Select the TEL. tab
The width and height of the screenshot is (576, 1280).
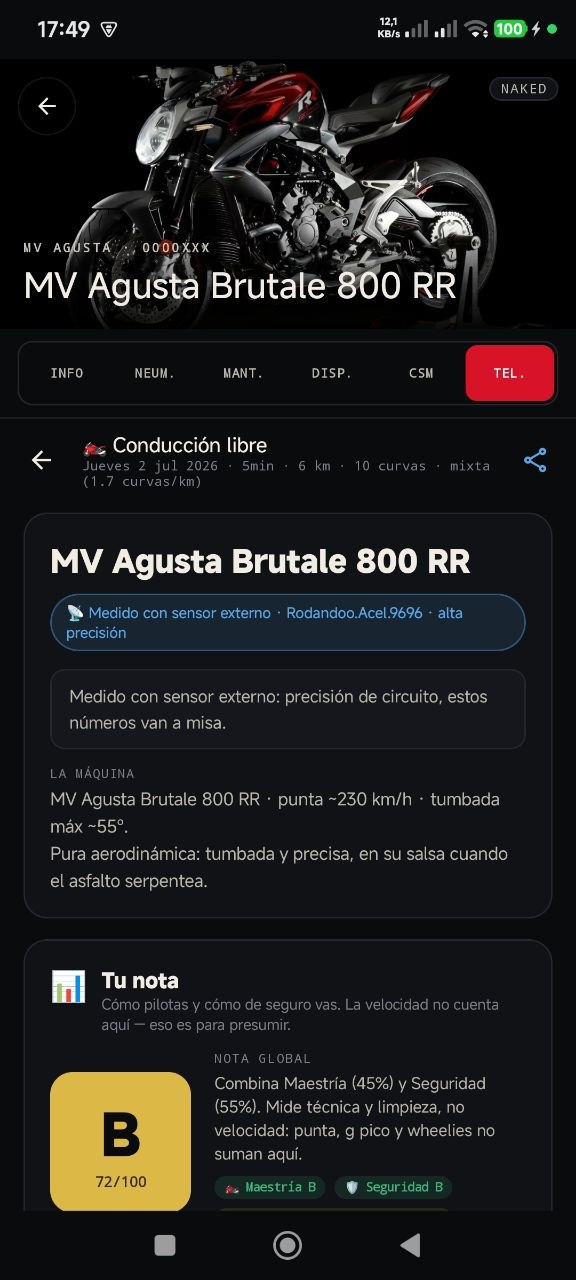[510, 373]
